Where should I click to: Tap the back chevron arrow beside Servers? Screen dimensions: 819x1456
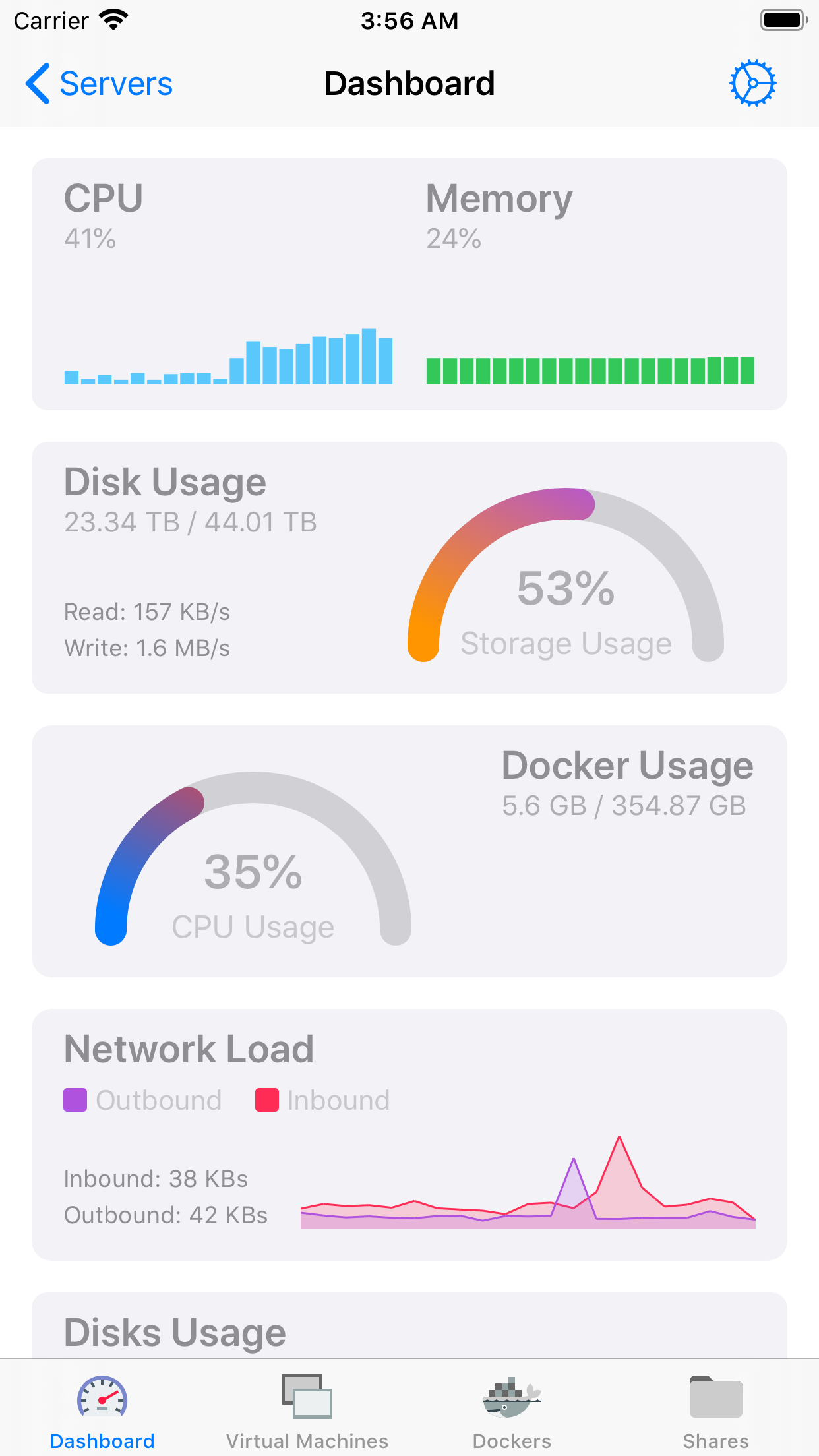coord(38,82)
